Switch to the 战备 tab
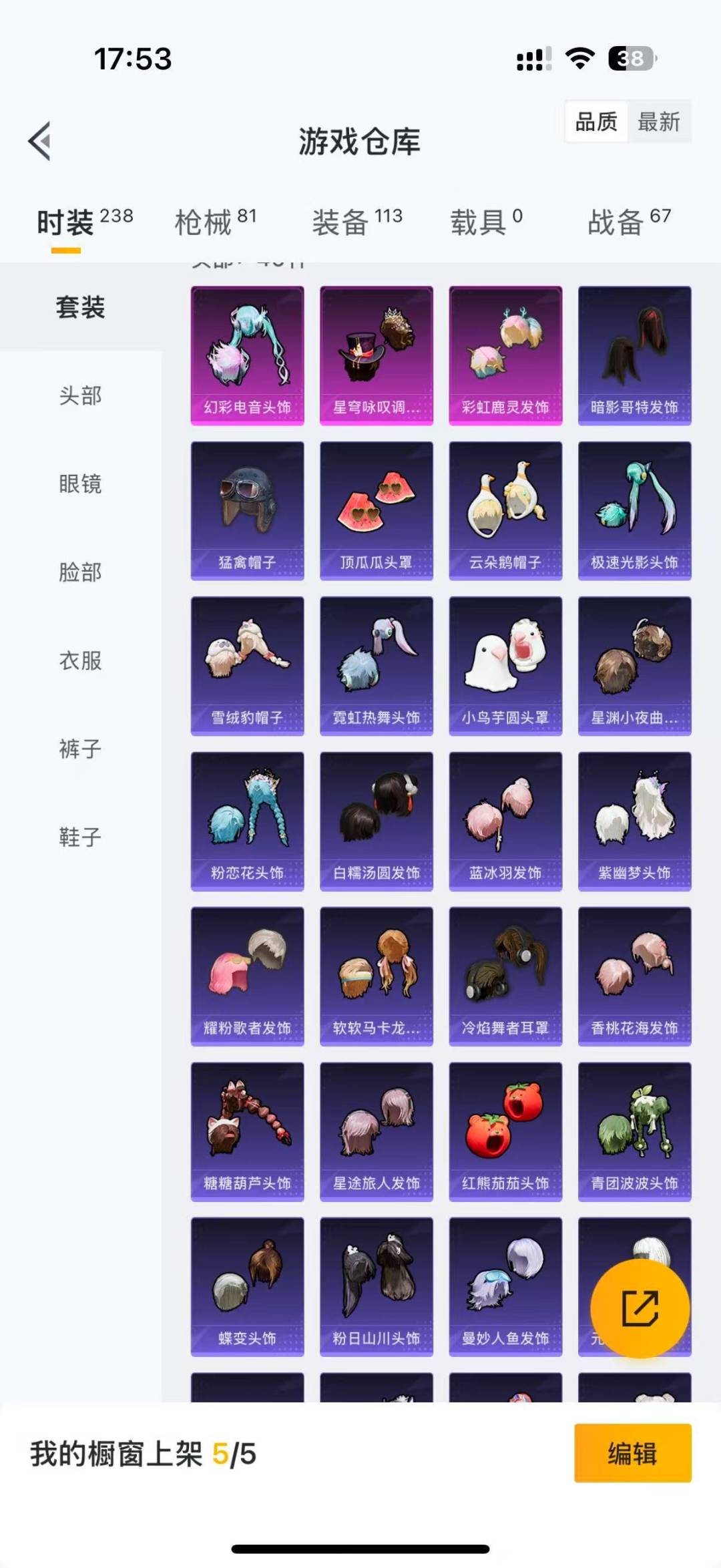This screenshot has width=721, height=1568. pos(629,222)
